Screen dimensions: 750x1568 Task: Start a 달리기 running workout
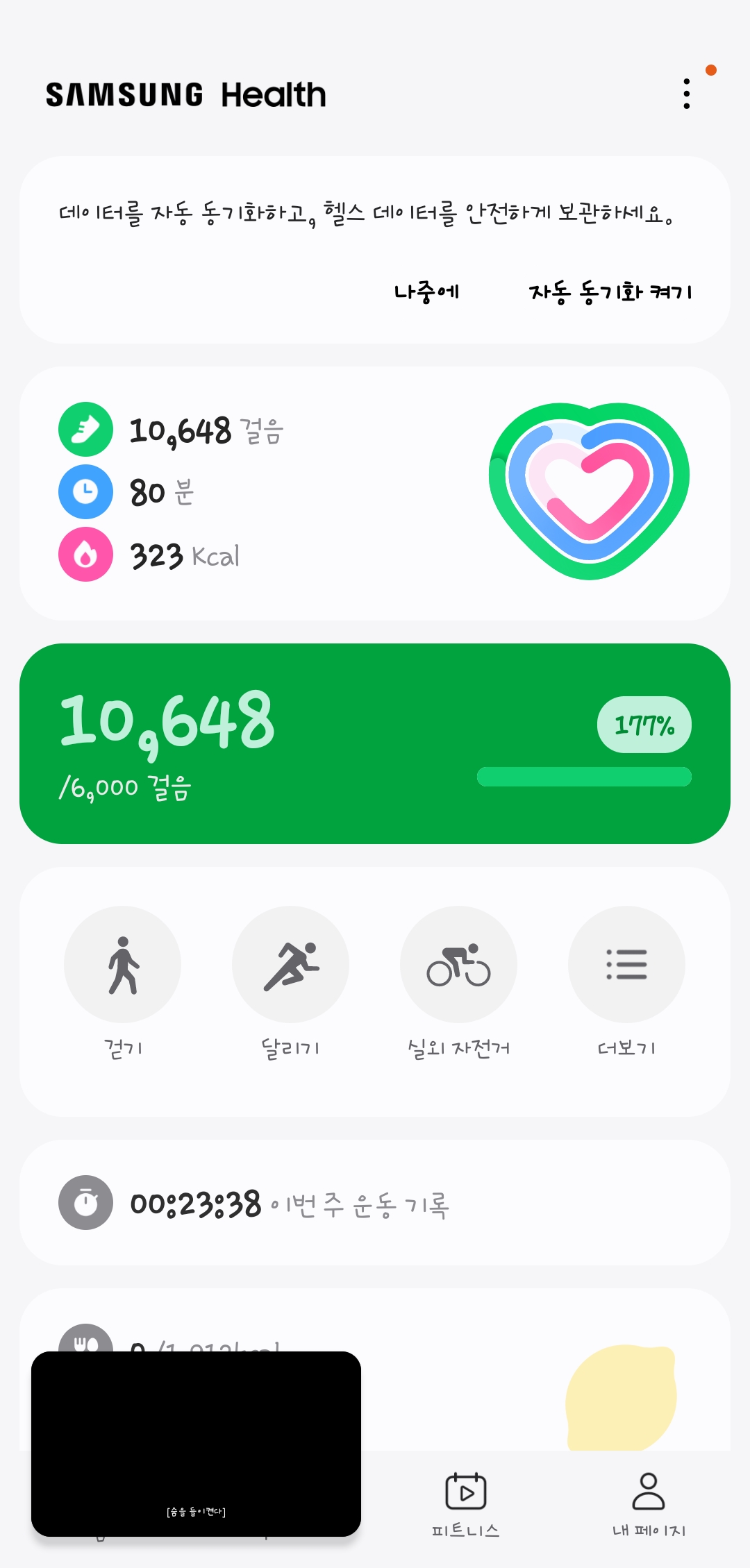pyautogui.click(x=290, y=965)
